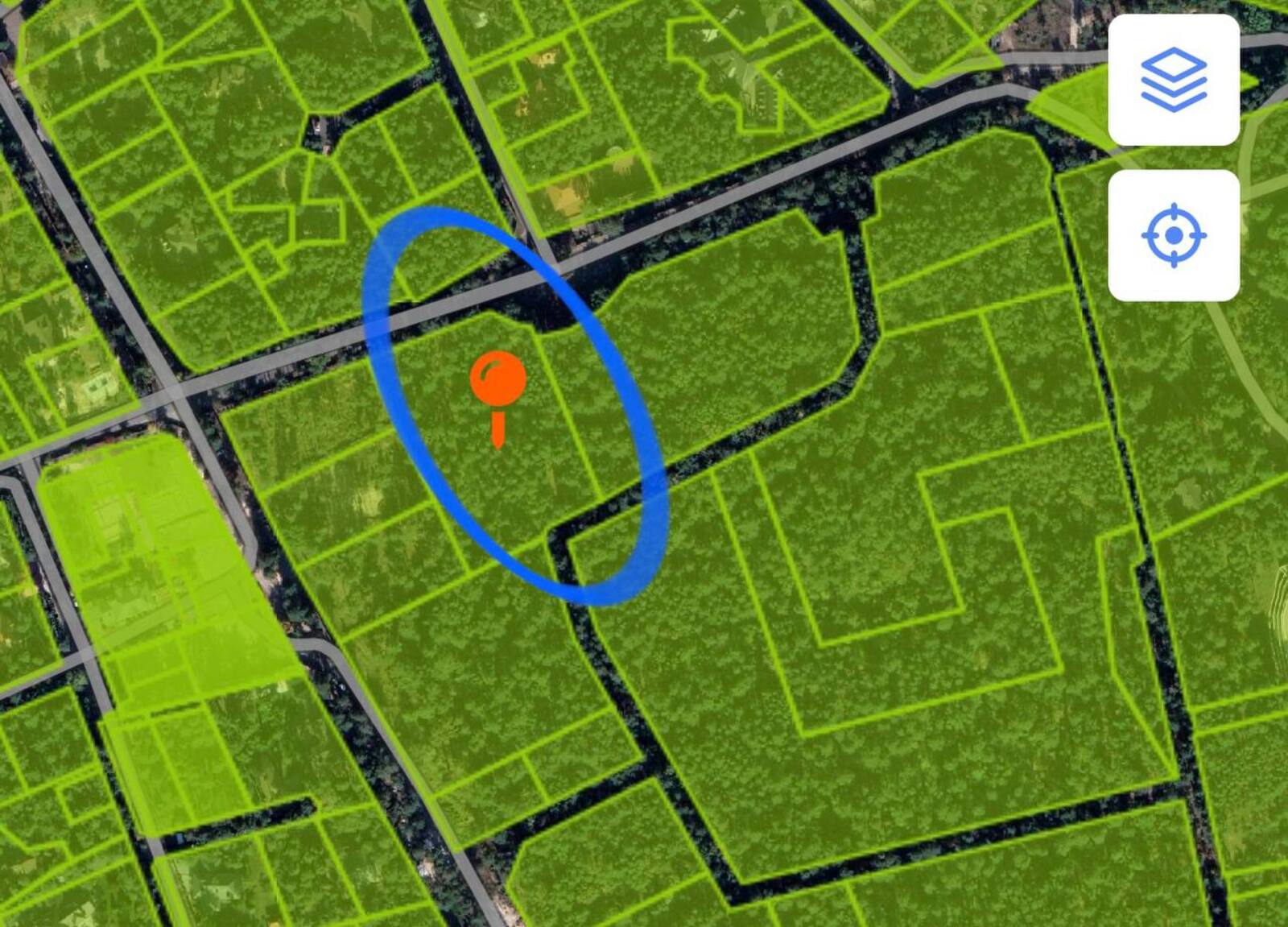Image resolution: width=1288 pixels, height=927 pixels.
Task: Tap the orange location pin
Action: click(x=498, y=383)
